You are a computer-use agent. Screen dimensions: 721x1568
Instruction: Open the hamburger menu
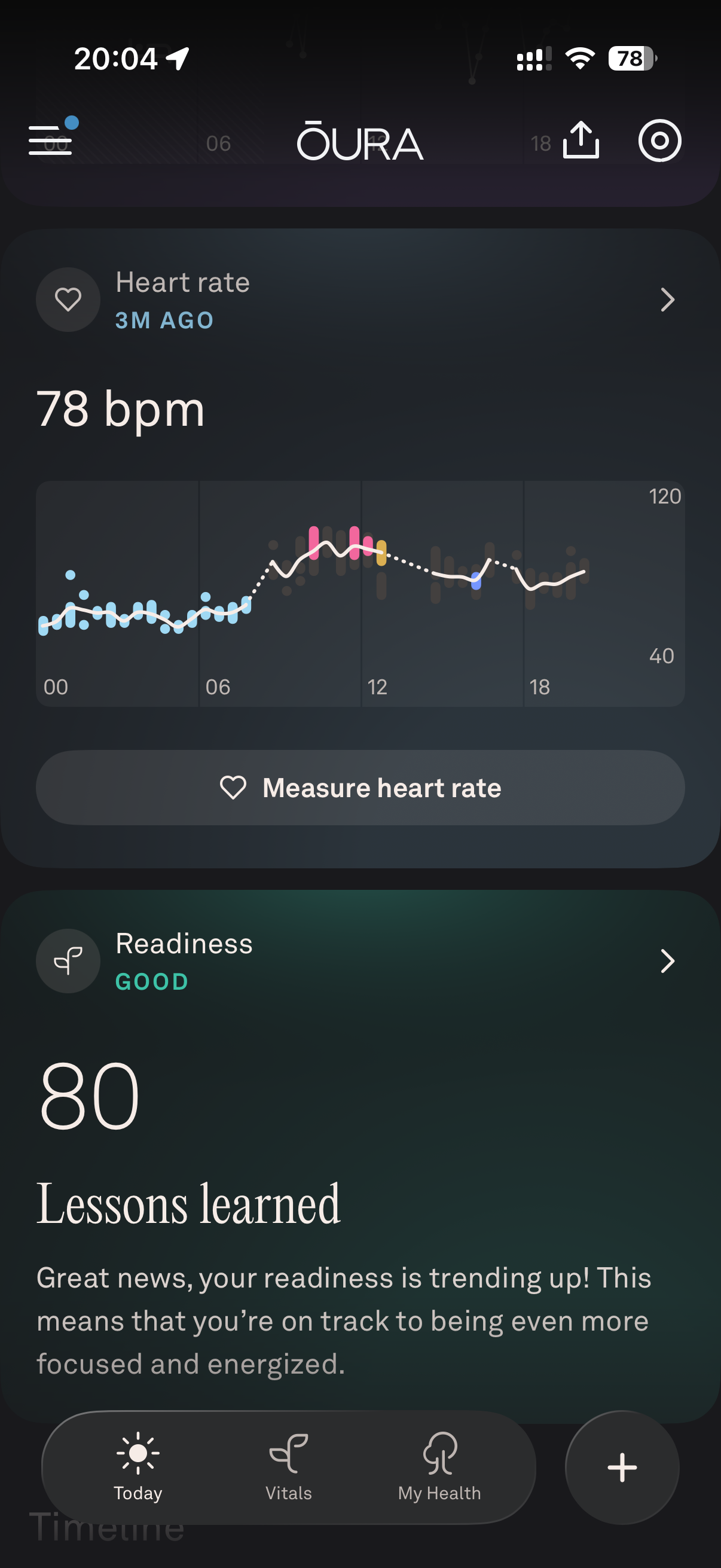[50, 140]
